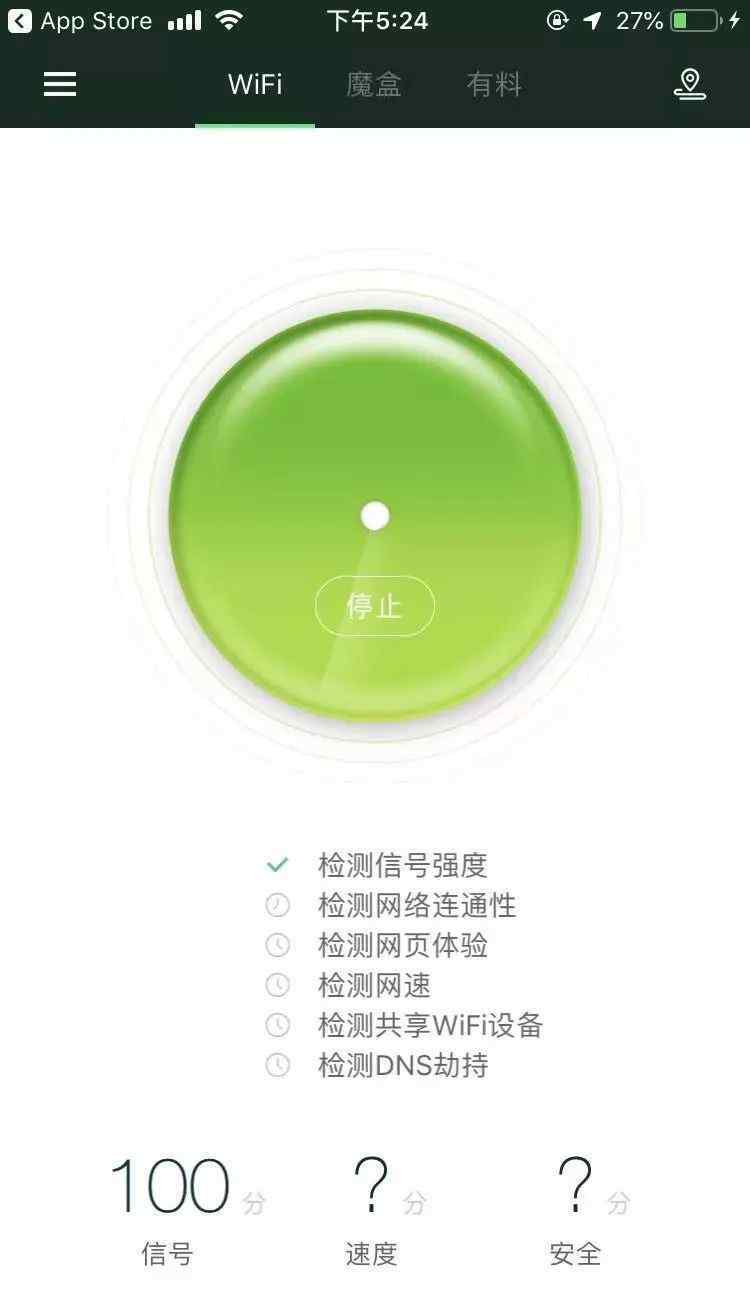Open the location map icon
Screen dimensions: 750x1299
point(690,84)
